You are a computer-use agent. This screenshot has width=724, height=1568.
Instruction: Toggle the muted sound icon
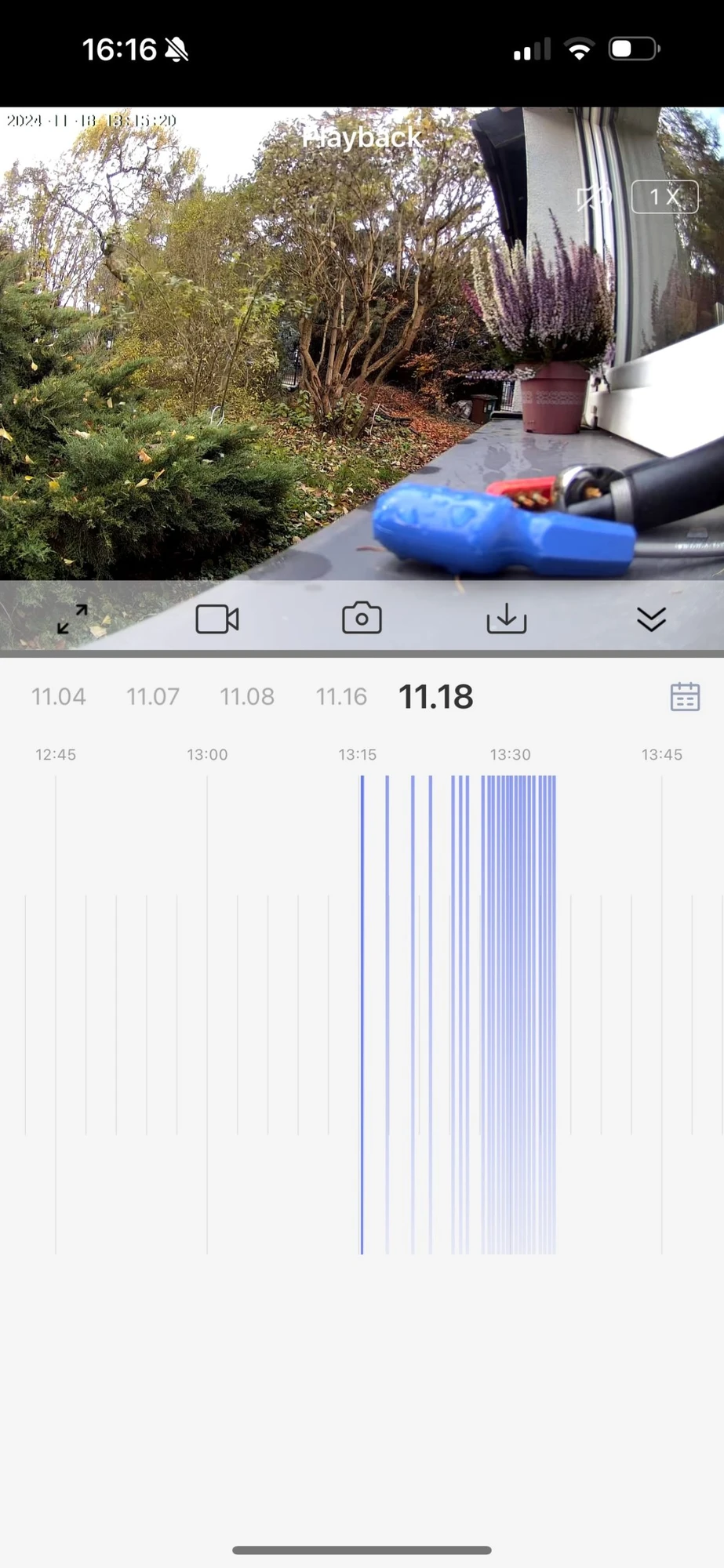[x=594, y=197]
